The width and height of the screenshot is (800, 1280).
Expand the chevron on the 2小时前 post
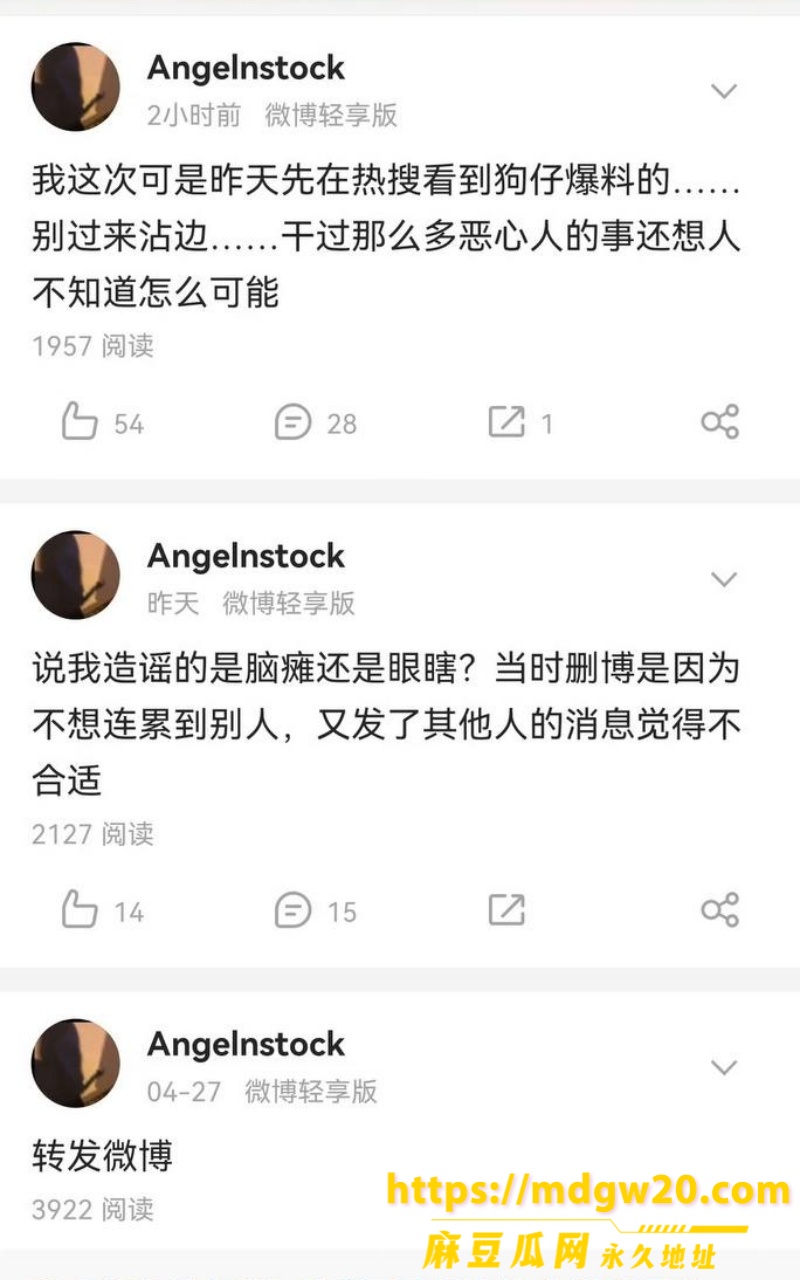click(x=724, y=91)
